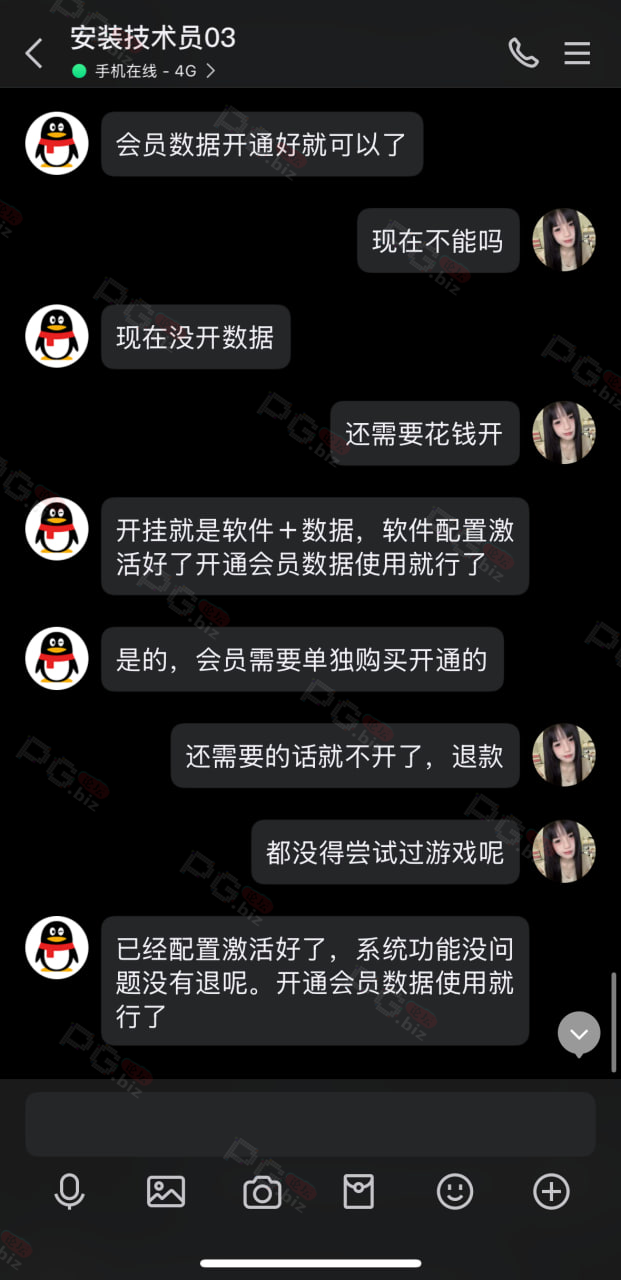
Task: Open my avatar beside 现在不能吗
Action: pos(564,240)
